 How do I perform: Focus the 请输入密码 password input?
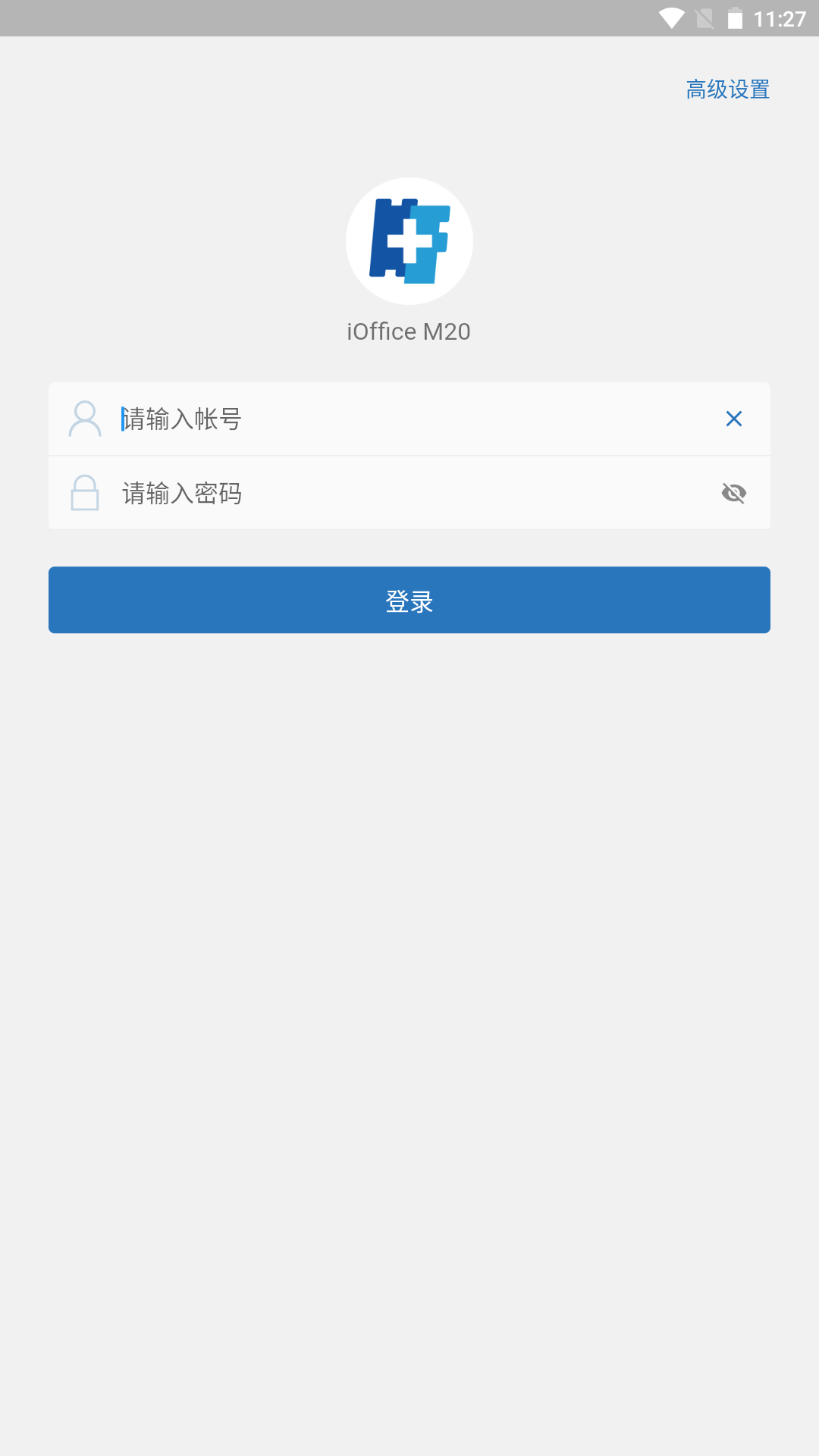(303, 492)
